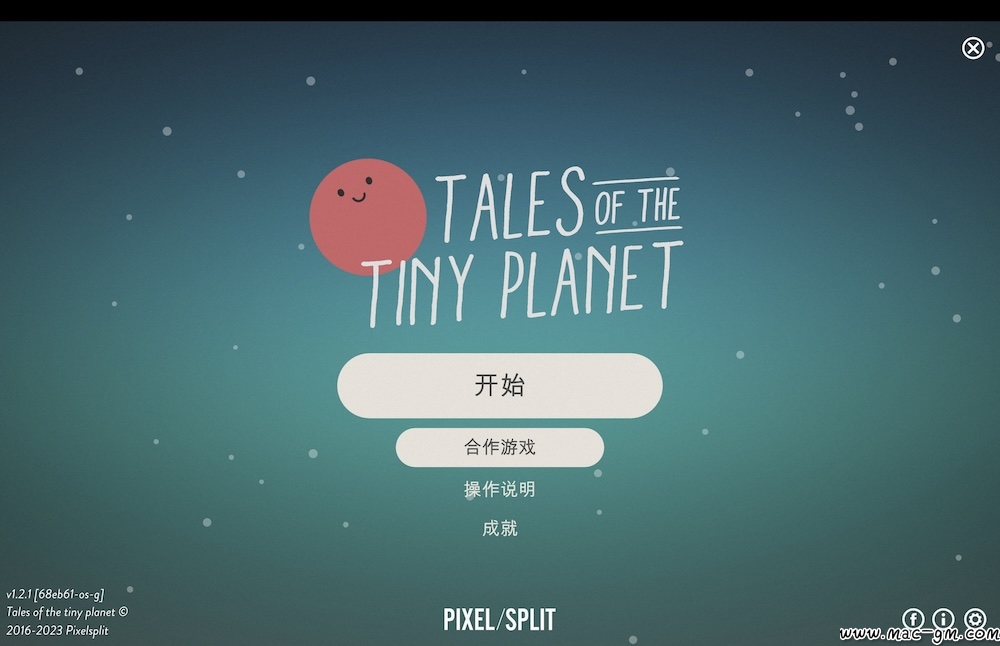Screen dimensions: 1000x646
Task: Close the game with the X icon
Action: coord(973,48)
